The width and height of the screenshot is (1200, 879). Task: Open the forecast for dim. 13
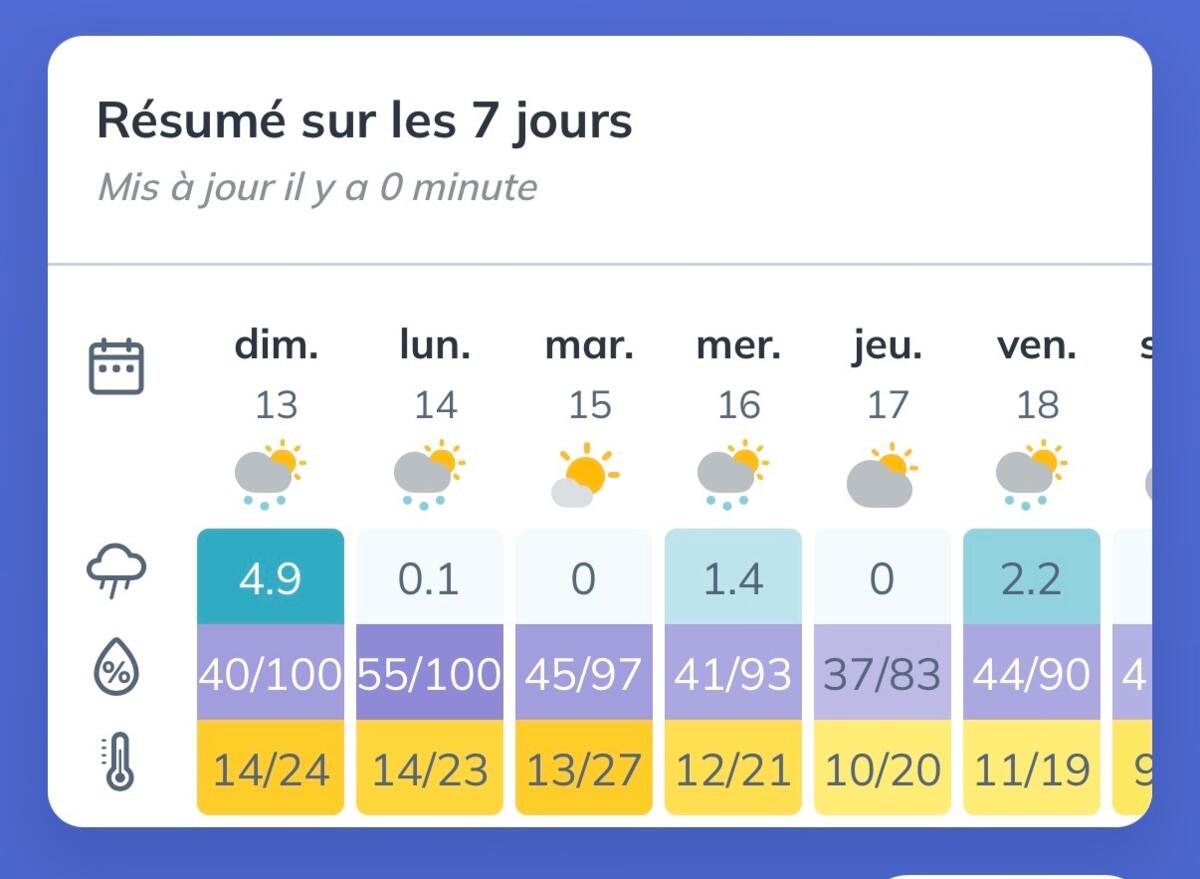tap(271, 570)
